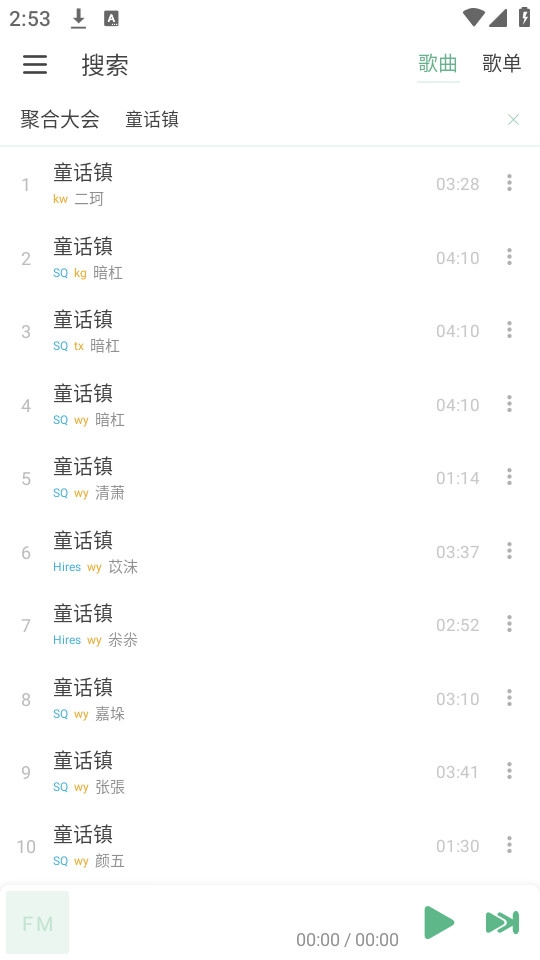Open more options for 嘉垛's 童话镇
Viewport: 540px width, 960px height.
click(x=509, y=698)
